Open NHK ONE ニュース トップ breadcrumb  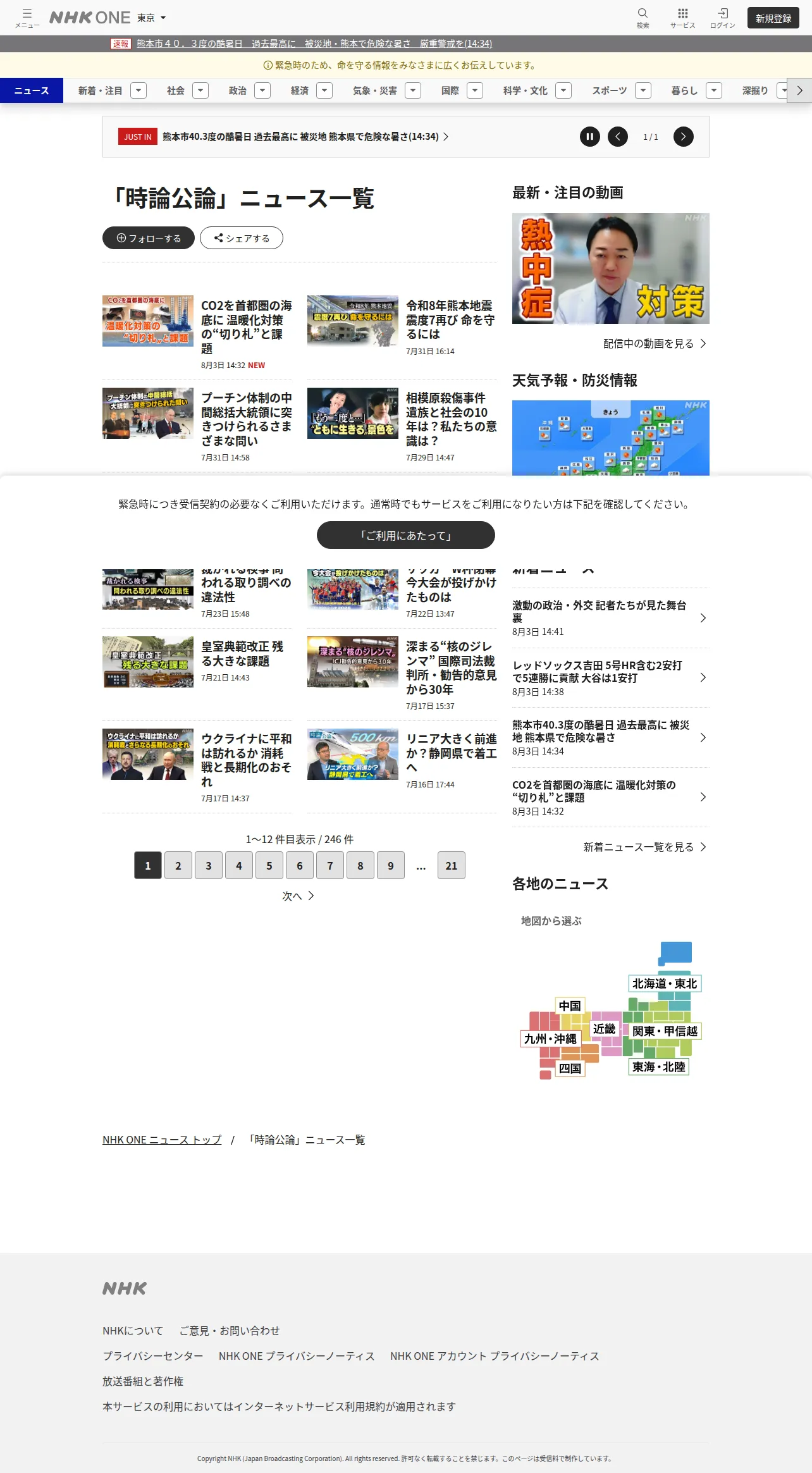tap(162, 1140)
